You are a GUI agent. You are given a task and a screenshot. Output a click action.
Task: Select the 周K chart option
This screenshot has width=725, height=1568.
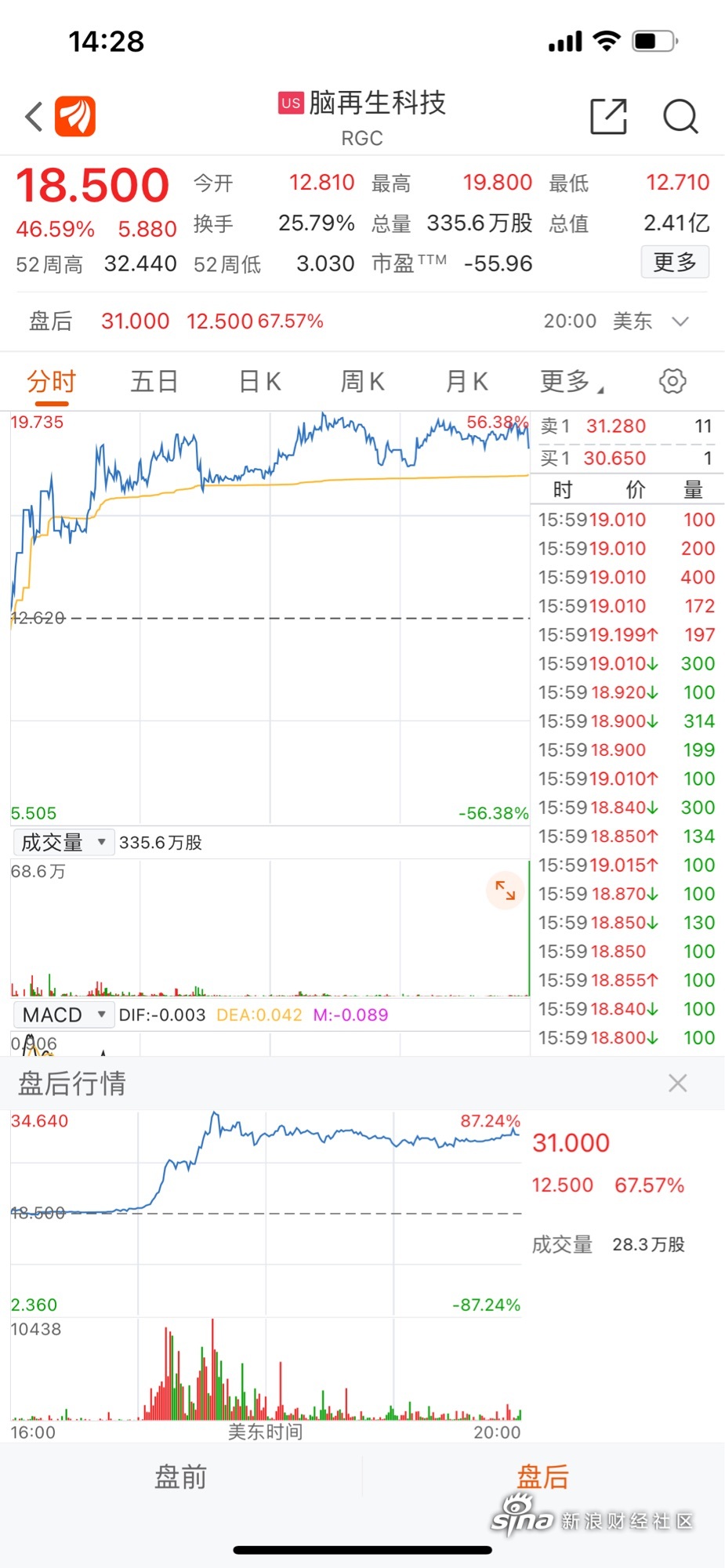tap(361, 381)
